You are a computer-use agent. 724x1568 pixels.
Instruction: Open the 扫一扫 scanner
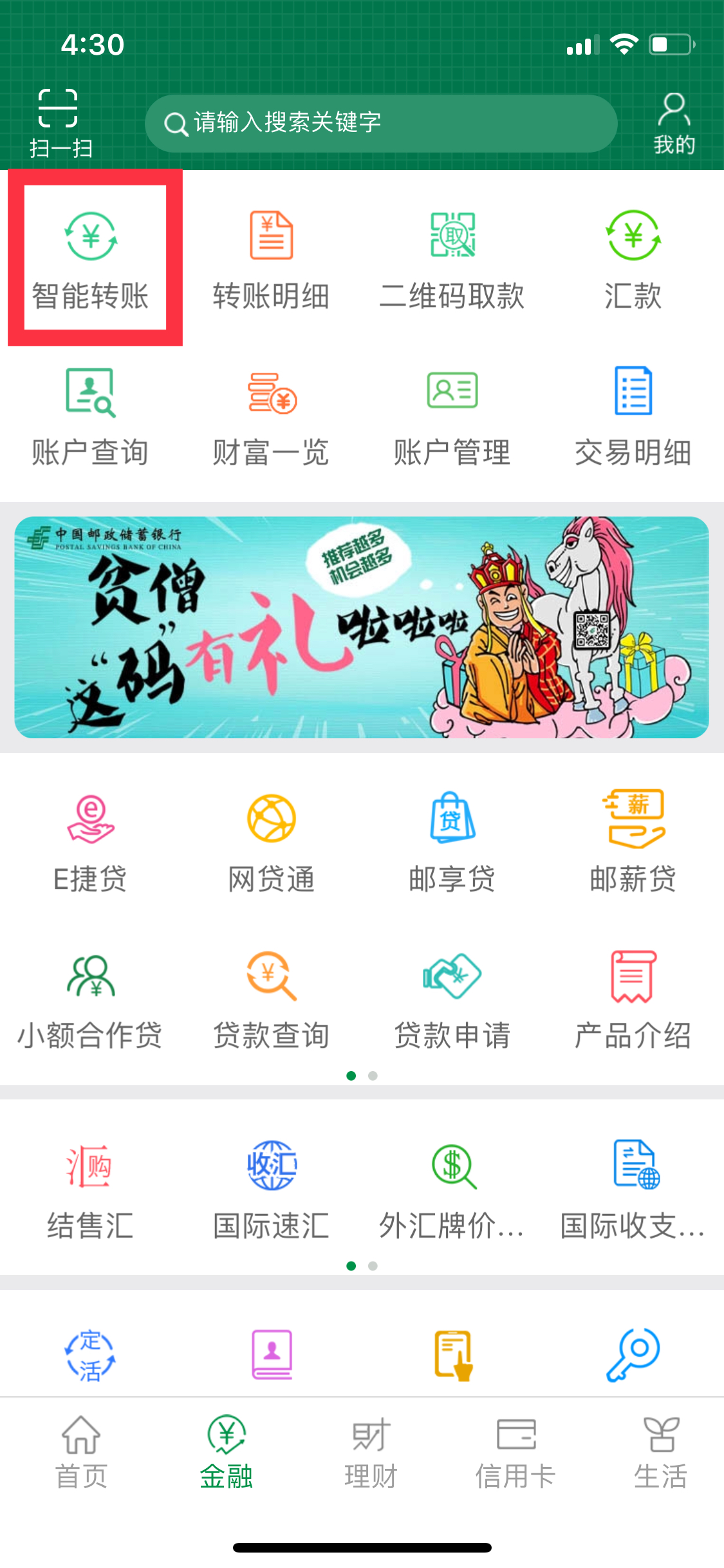click(60, 122)
